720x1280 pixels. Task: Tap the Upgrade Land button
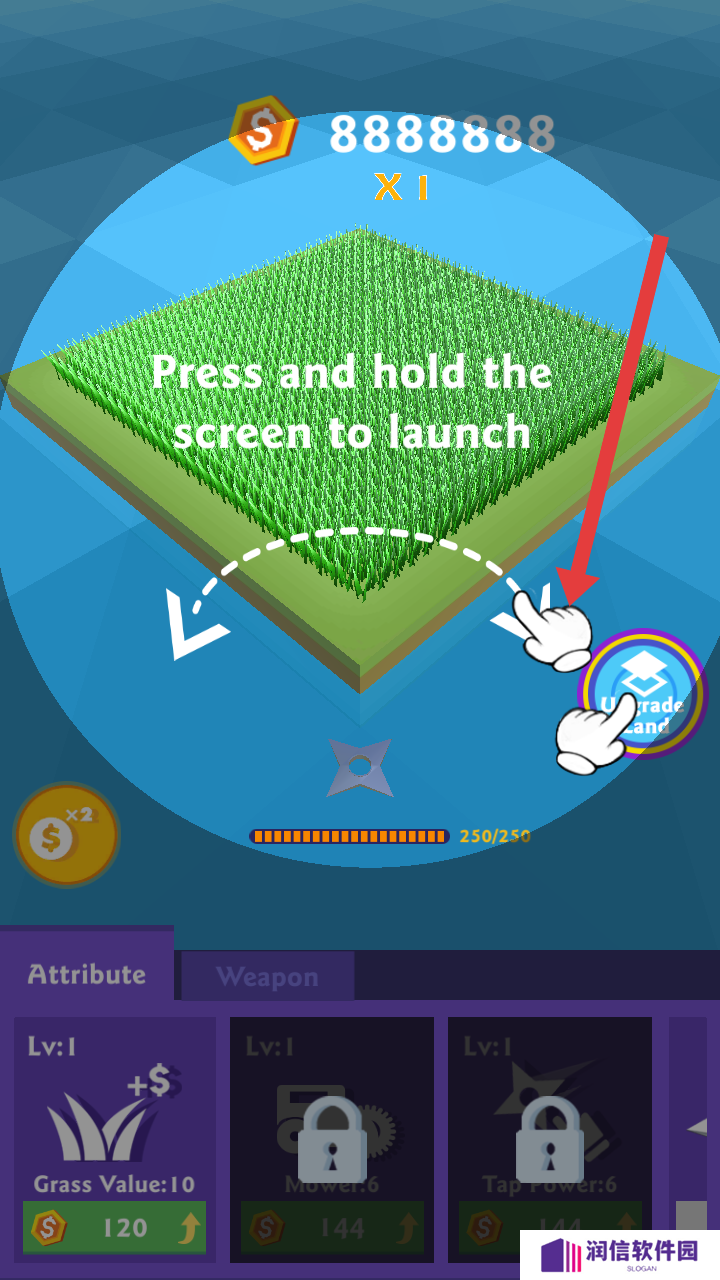coord(644,692)
